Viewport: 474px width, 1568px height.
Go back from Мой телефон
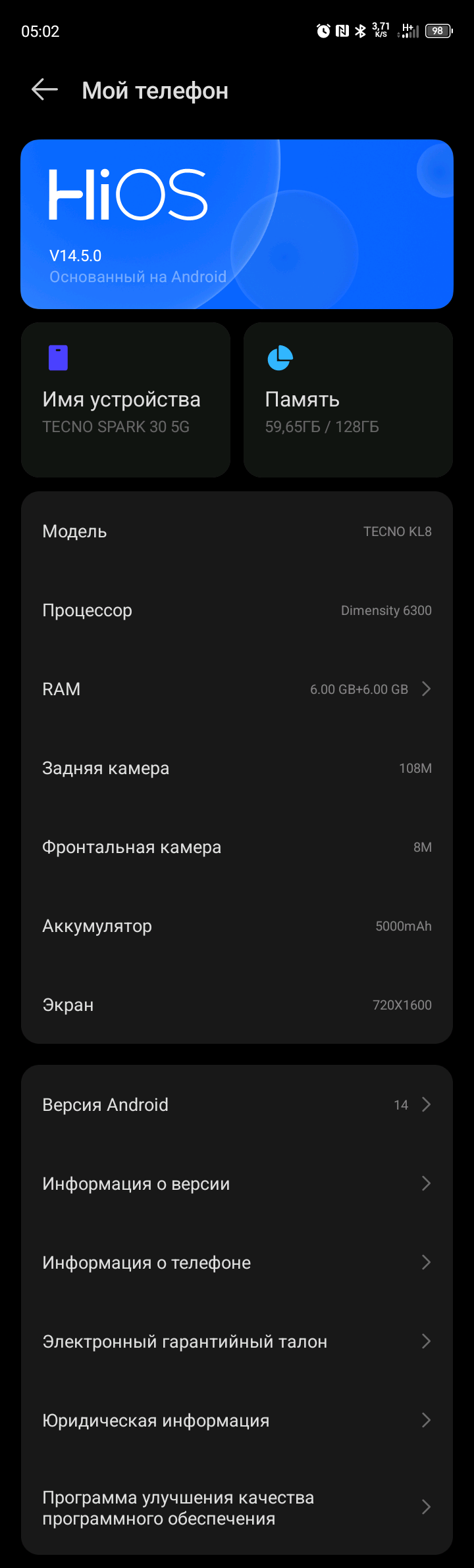[45, 90]
